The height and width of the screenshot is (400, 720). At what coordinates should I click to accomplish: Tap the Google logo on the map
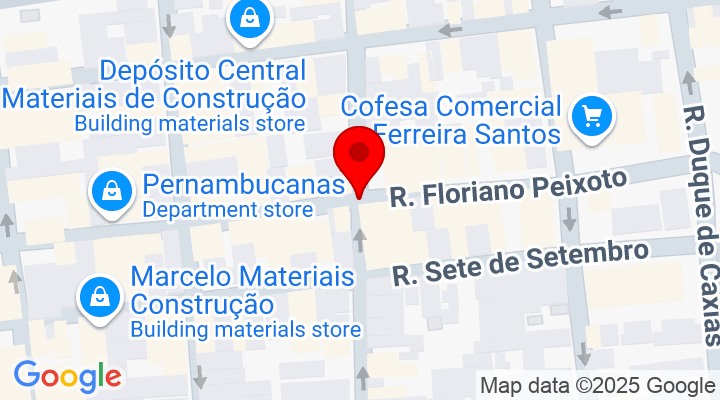point(67,377)
